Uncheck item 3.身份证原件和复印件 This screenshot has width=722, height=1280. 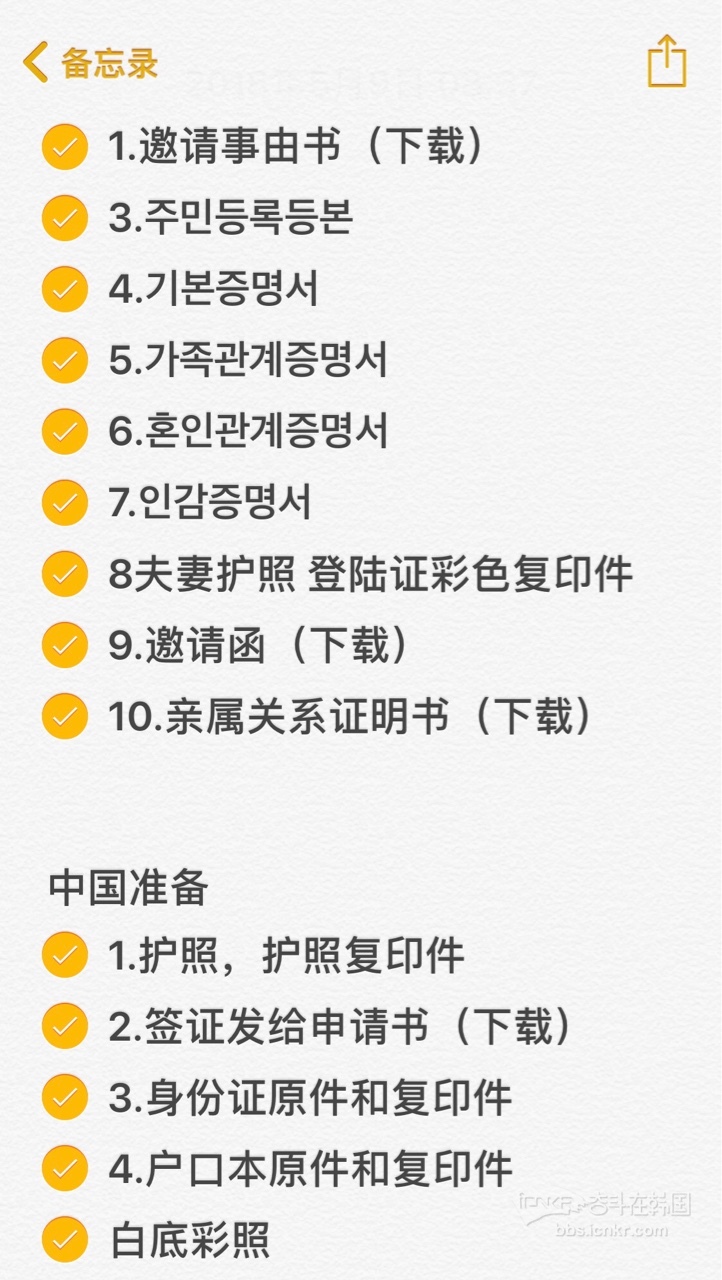click(64, 1096)
